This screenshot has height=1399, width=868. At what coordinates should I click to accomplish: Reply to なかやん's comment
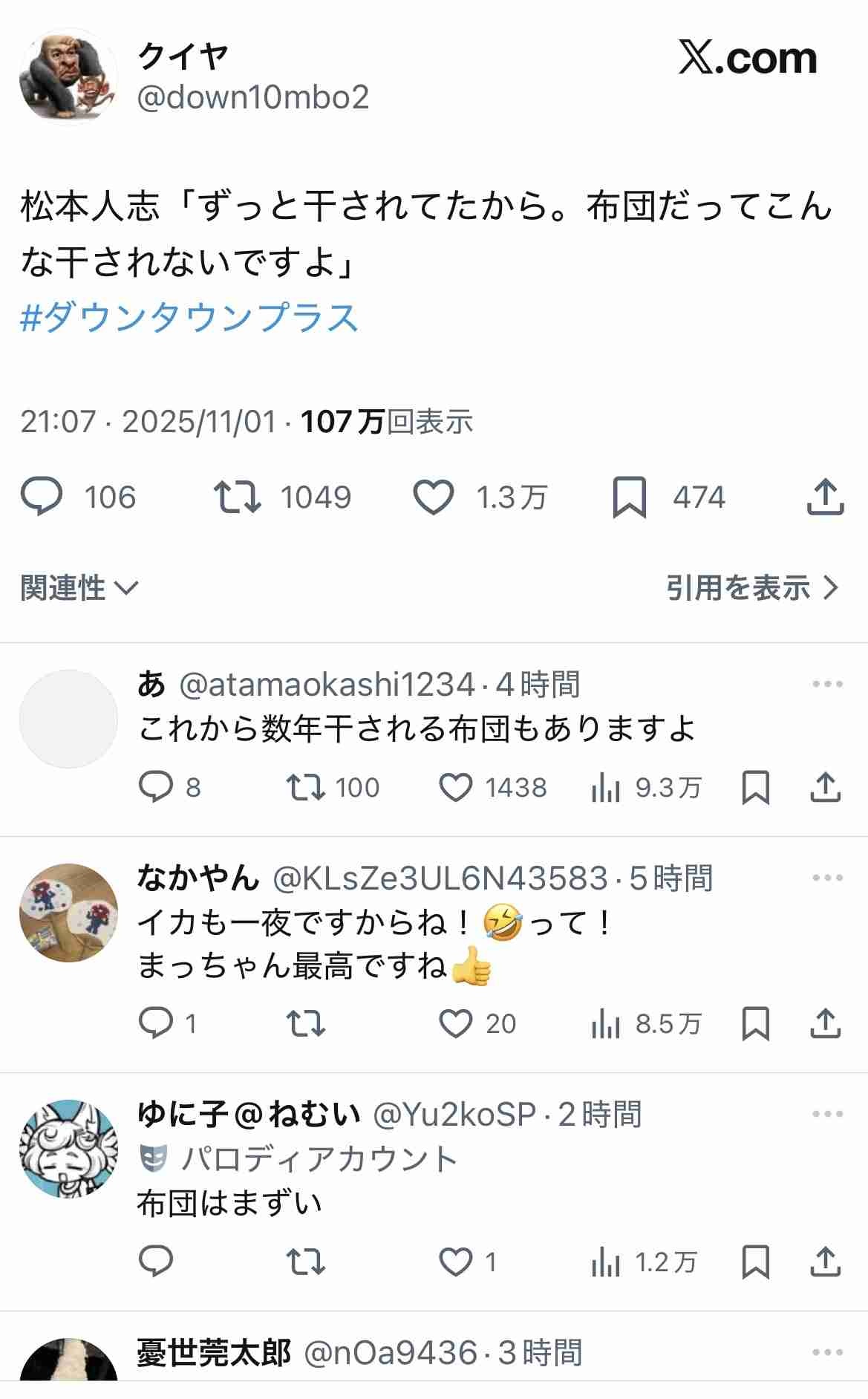pos(156,1024)
